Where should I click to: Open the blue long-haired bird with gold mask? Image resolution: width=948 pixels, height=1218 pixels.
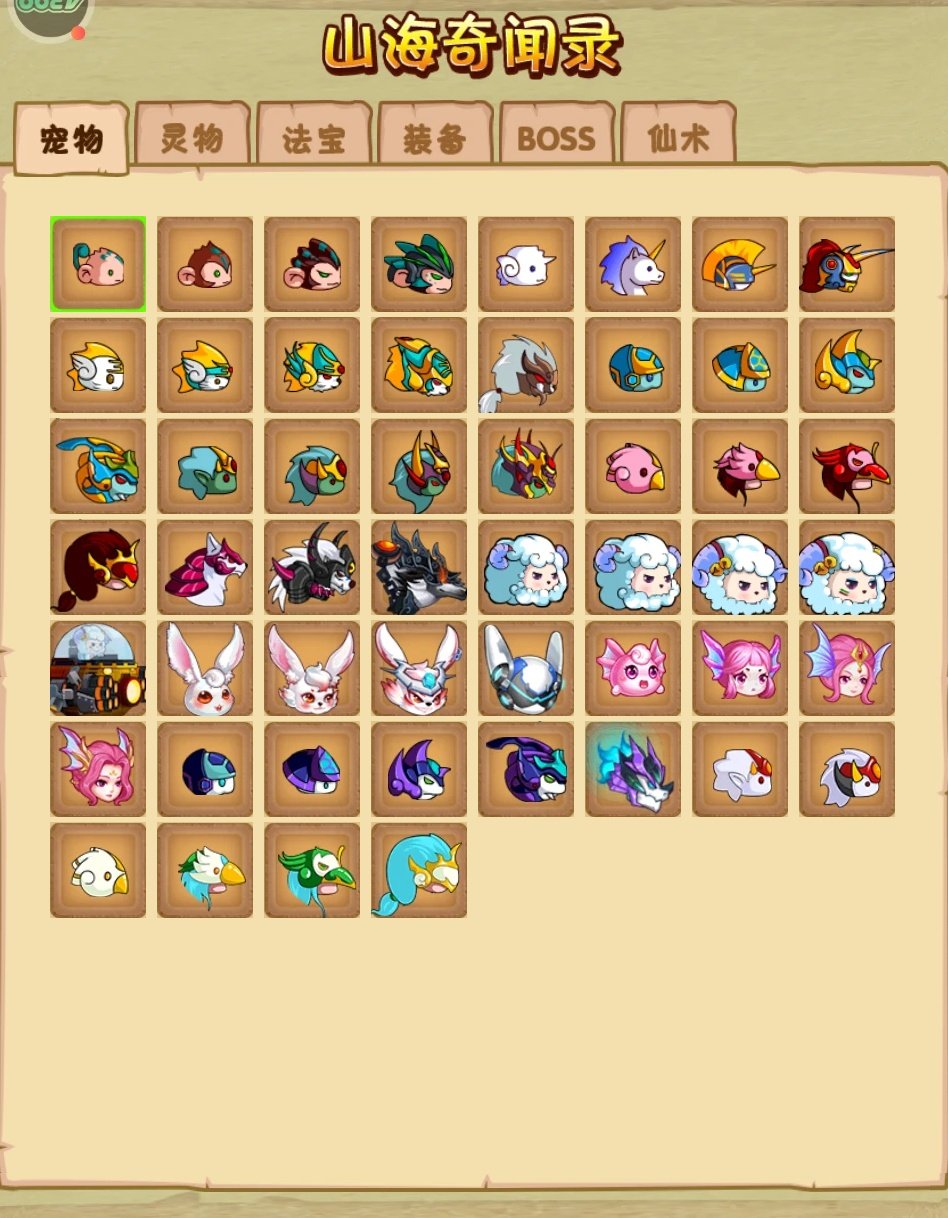pyautogui.click(x=419, y=871)
